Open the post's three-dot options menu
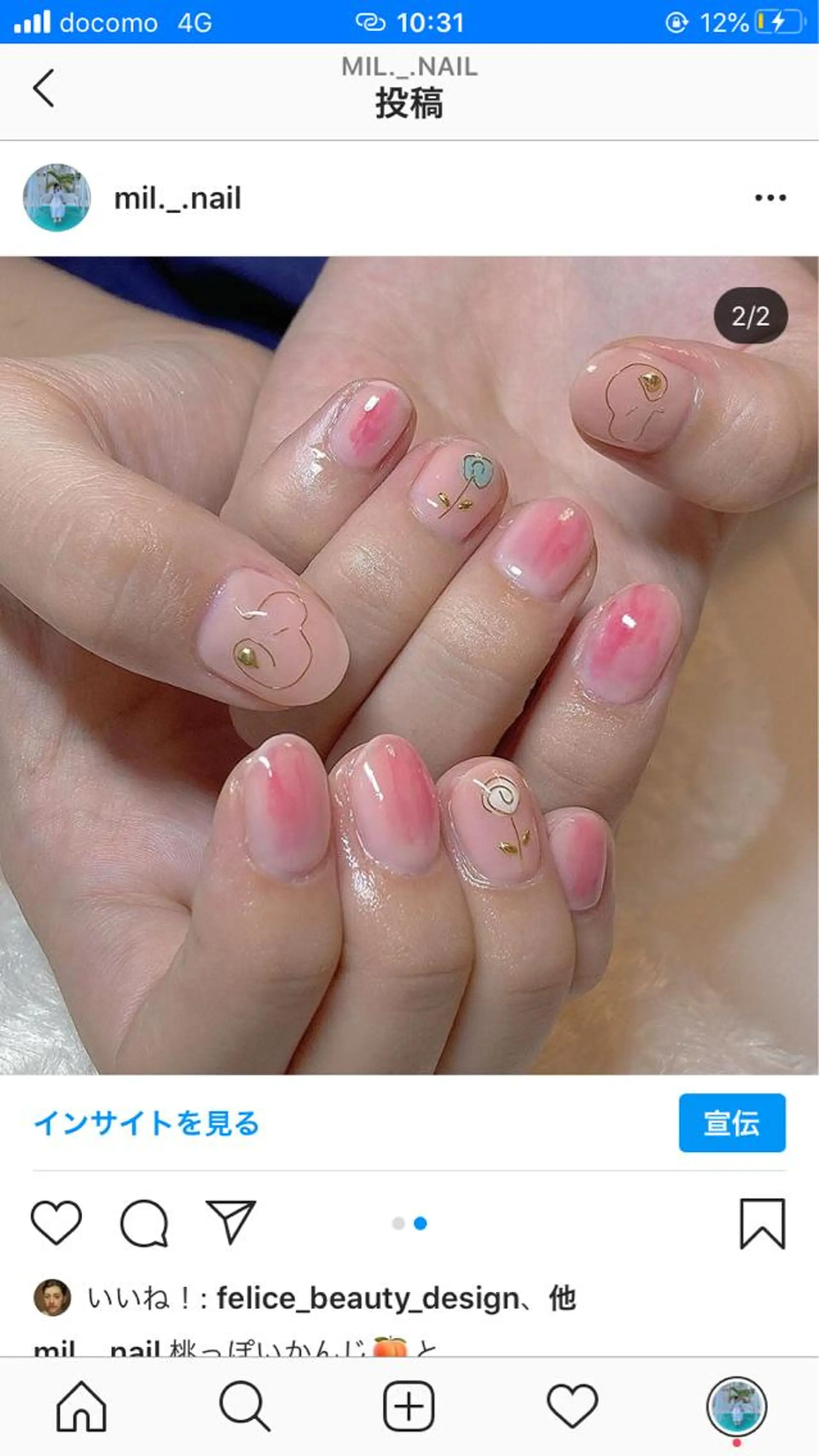The width and height of the screenshot is (819, 1456). [x=770, y=198]
